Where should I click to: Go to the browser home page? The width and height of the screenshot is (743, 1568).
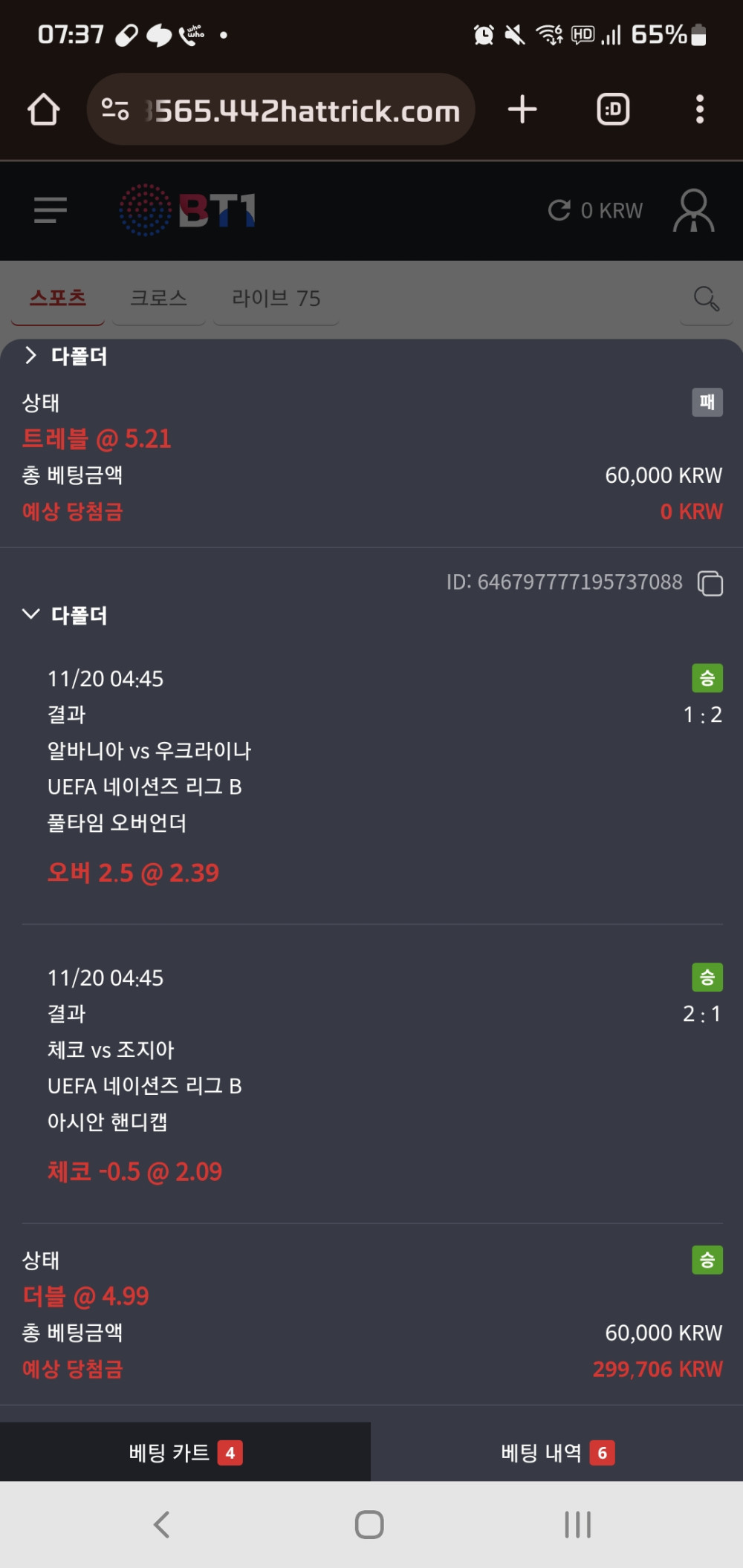[x=43, y=109]
